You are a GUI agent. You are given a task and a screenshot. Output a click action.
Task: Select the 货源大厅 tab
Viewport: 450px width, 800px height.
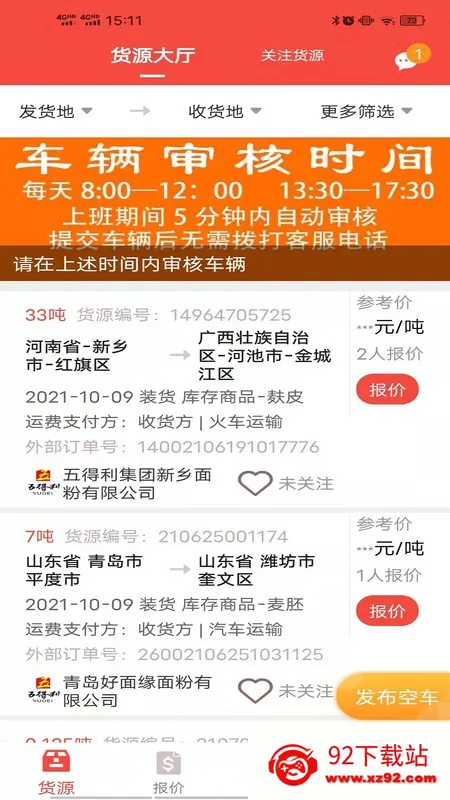coord(153,55)
